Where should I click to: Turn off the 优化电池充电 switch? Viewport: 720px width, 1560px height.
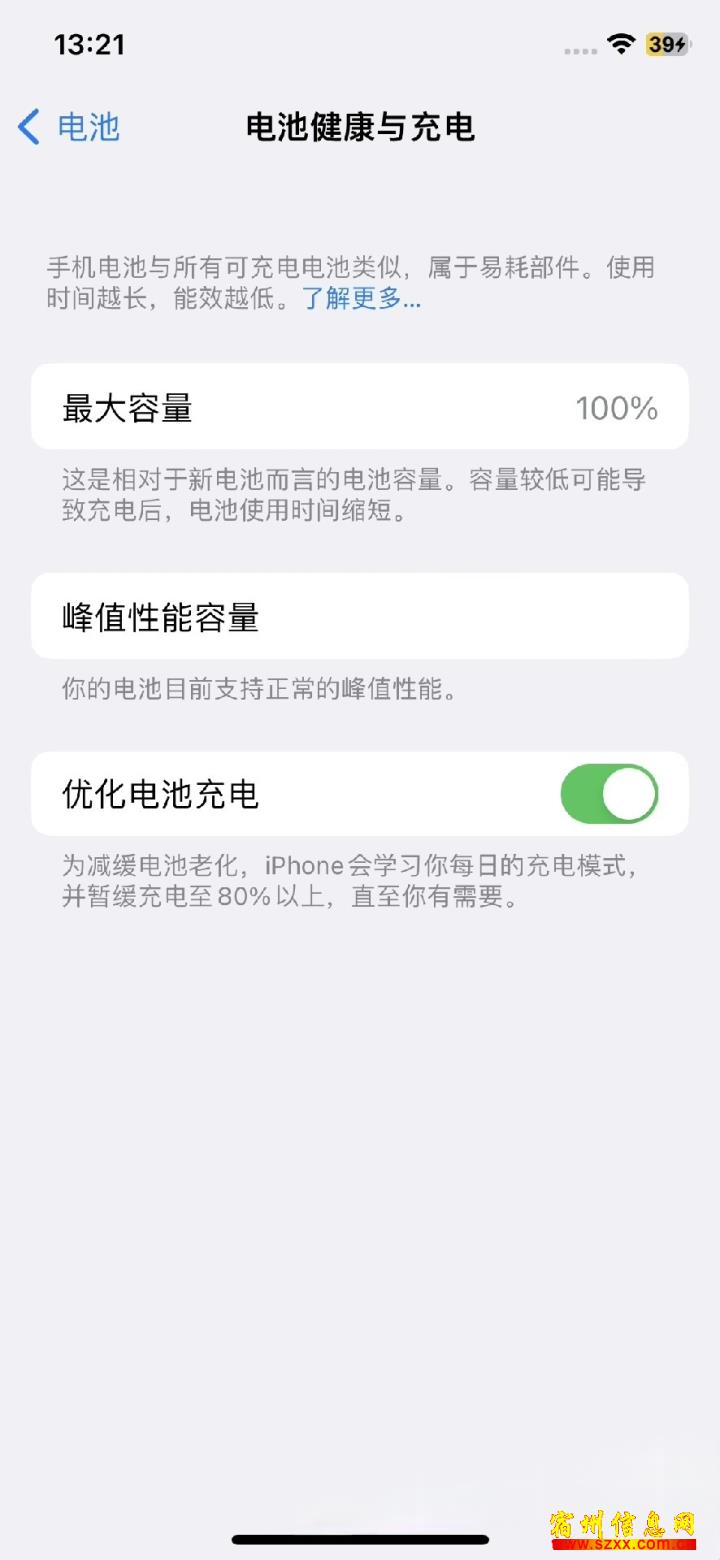[x=609, y=794]
